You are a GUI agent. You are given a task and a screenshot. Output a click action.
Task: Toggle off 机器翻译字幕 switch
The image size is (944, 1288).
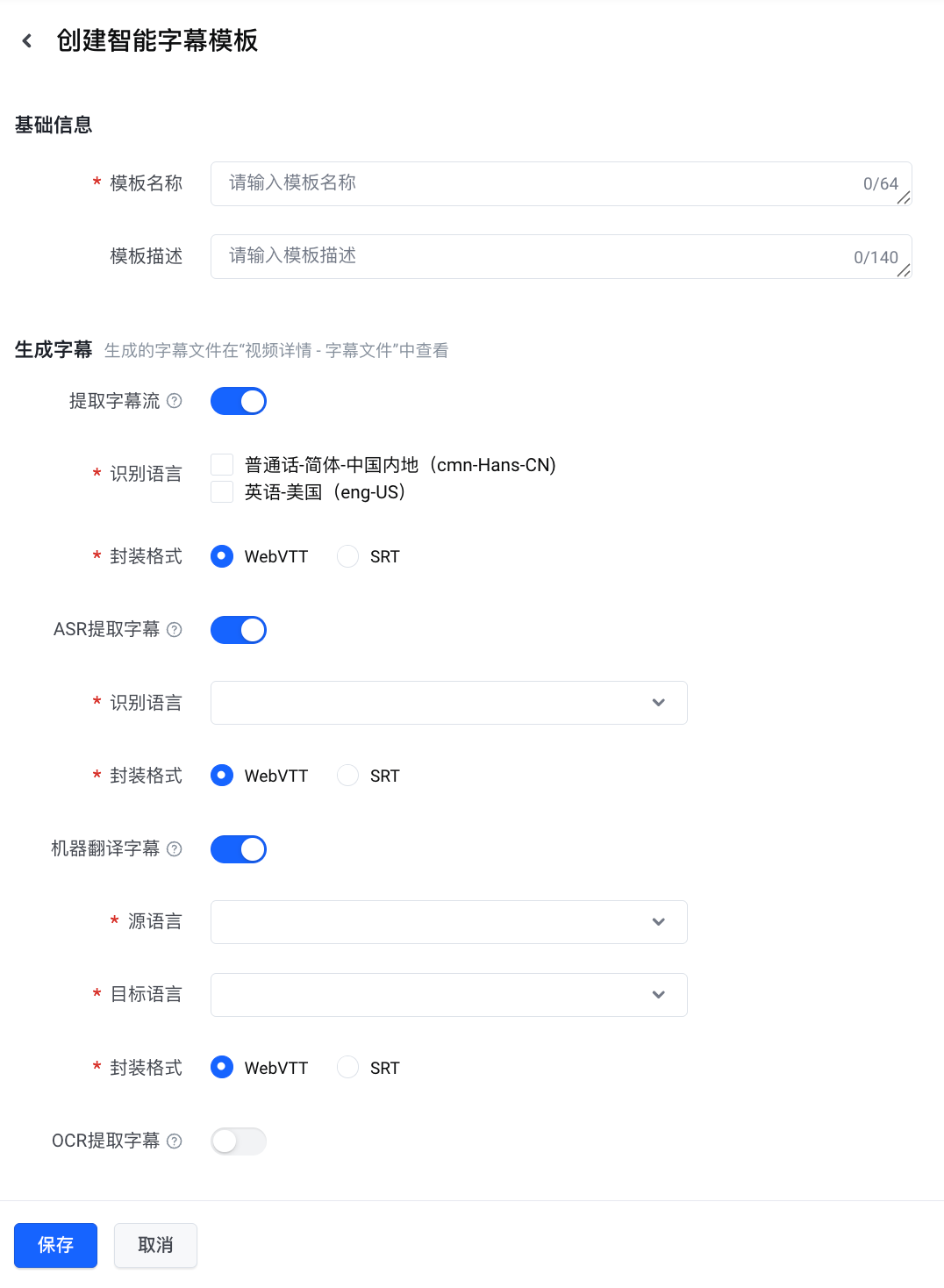click(239, 849)
